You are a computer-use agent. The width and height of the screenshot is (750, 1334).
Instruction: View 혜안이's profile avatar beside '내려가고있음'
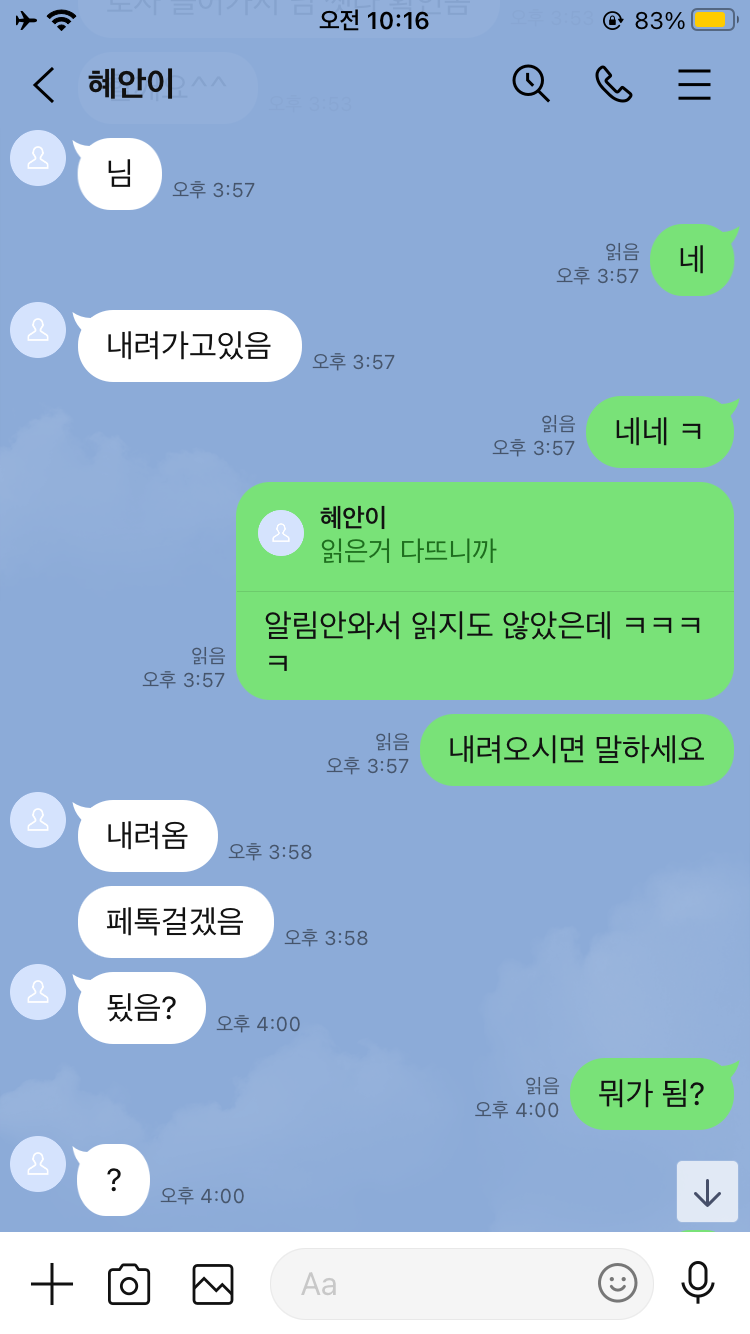38,330
